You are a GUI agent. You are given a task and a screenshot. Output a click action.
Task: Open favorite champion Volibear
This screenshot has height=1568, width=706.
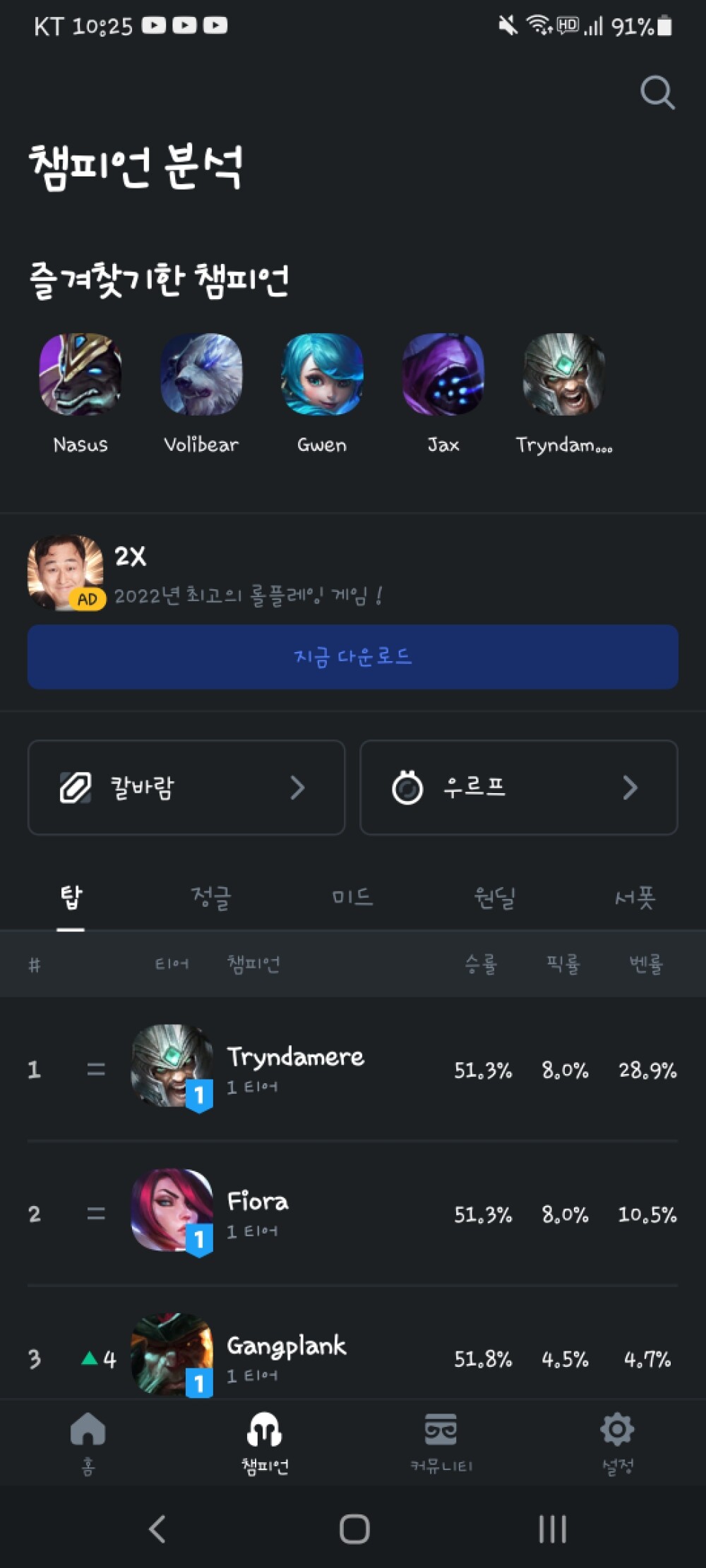pyautogui.click(x=201, y=375)
